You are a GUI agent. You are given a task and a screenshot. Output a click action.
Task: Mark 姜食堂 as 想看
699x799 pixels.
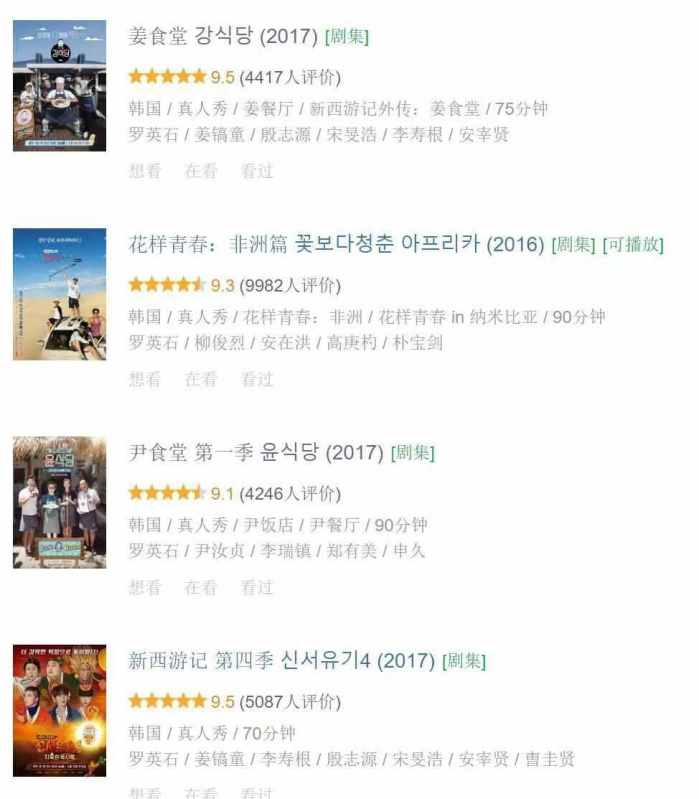pos(144,171)
